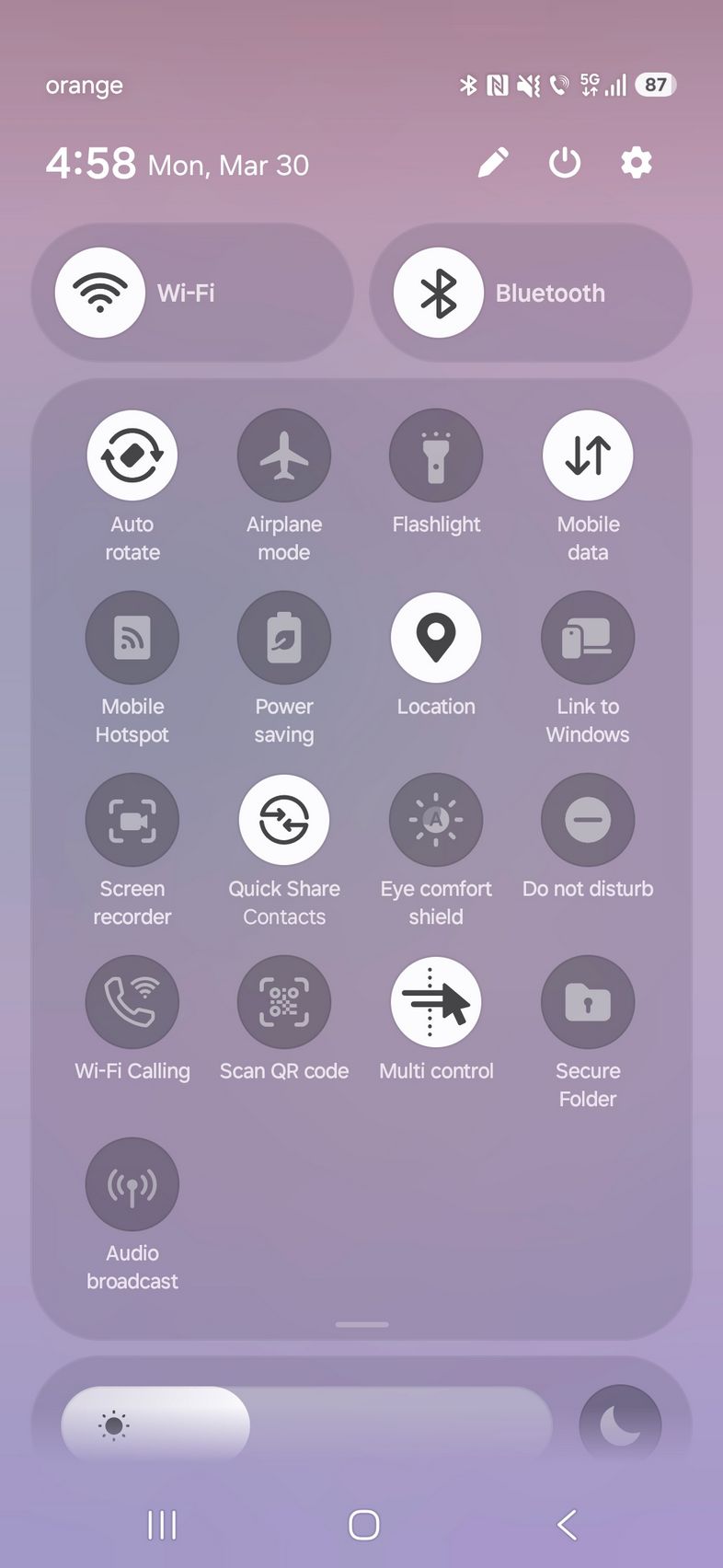Disable Location
Viewport: 723px width, 1568px height.
tap(436, 638)
